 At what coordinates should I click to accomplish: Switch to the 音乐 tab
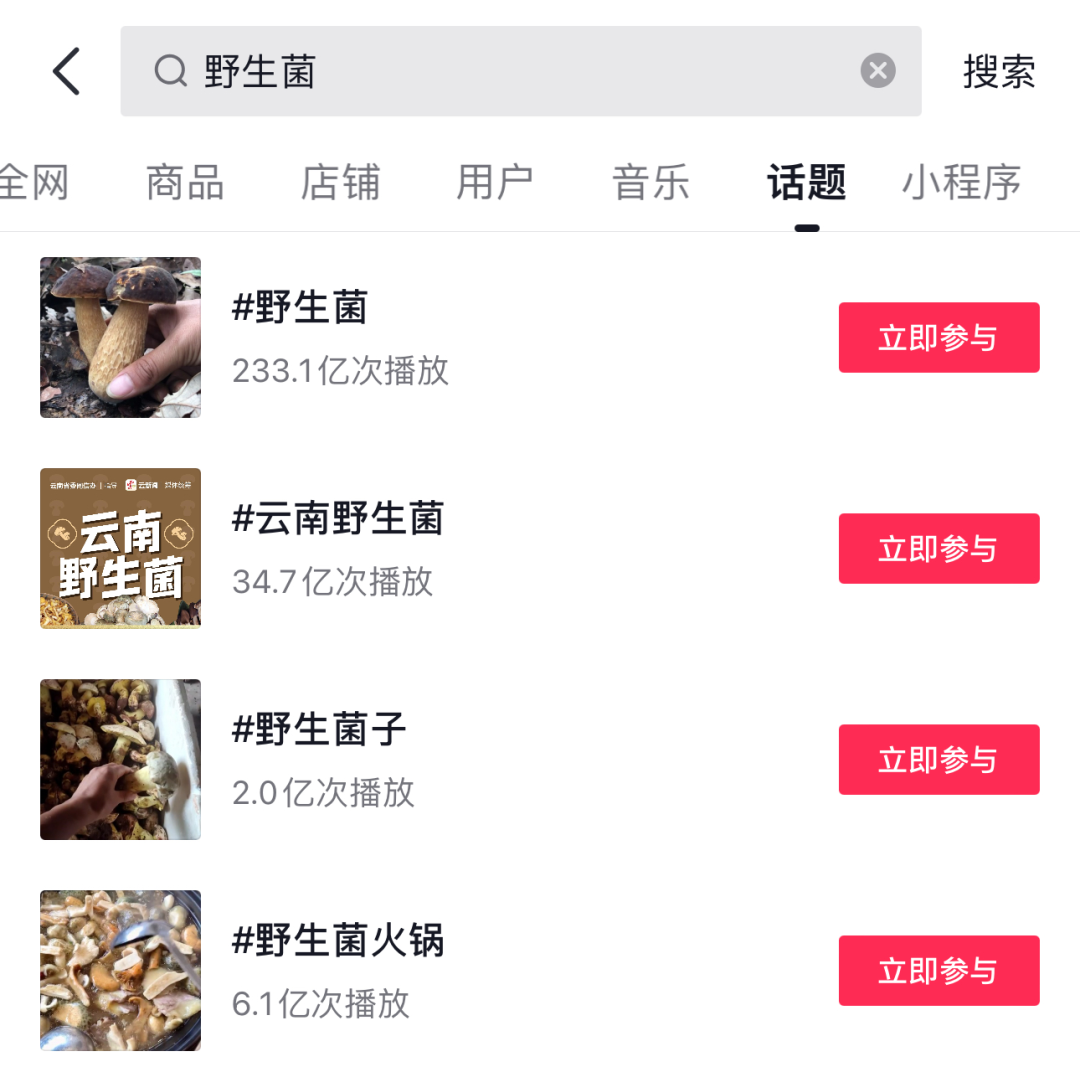pos(651,183)
